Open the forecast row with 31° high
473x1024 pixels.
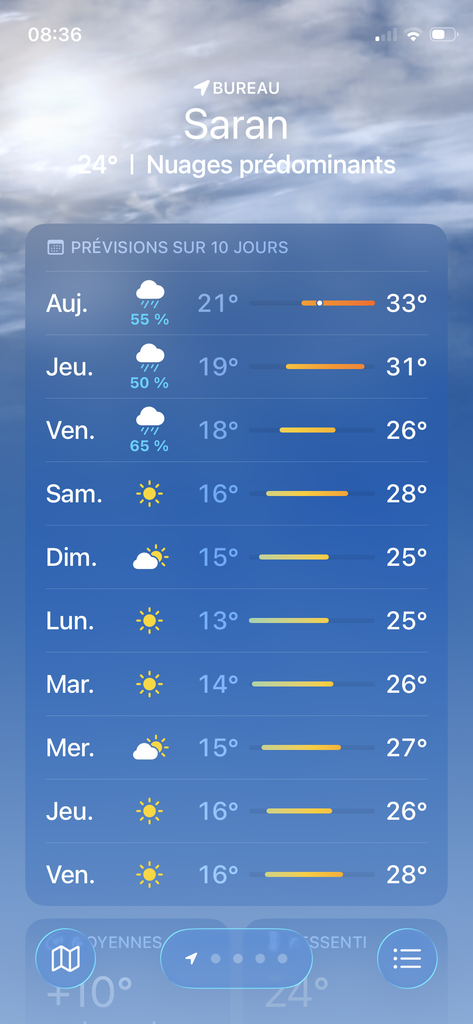pyautogui.click(x=236, y=367)
